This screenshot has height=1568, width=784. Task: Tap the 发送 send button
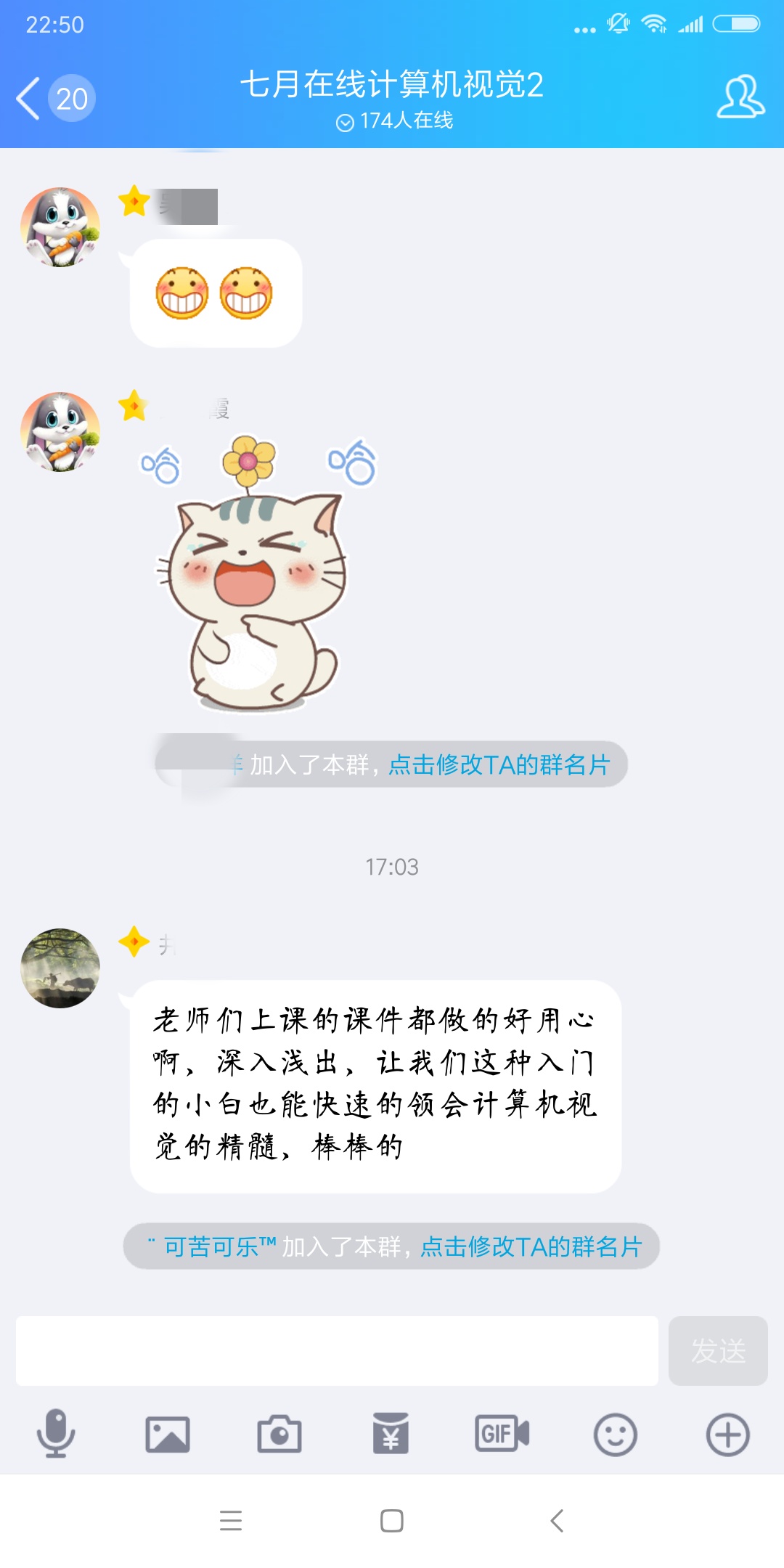pyautogui.click(x=717, y=1350)
